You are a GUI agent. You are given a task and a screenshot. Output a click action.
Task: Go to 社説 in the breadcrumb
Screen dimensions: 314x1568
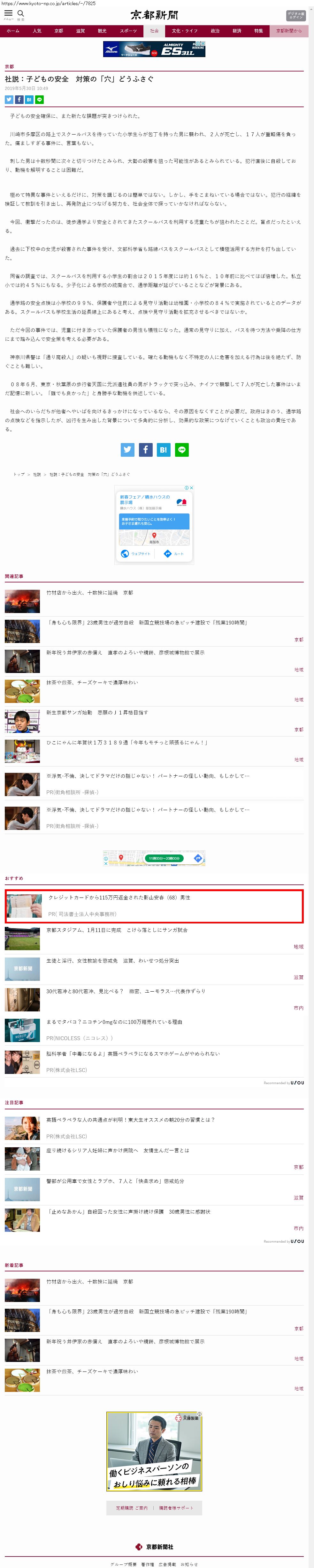tap(37, 474)
